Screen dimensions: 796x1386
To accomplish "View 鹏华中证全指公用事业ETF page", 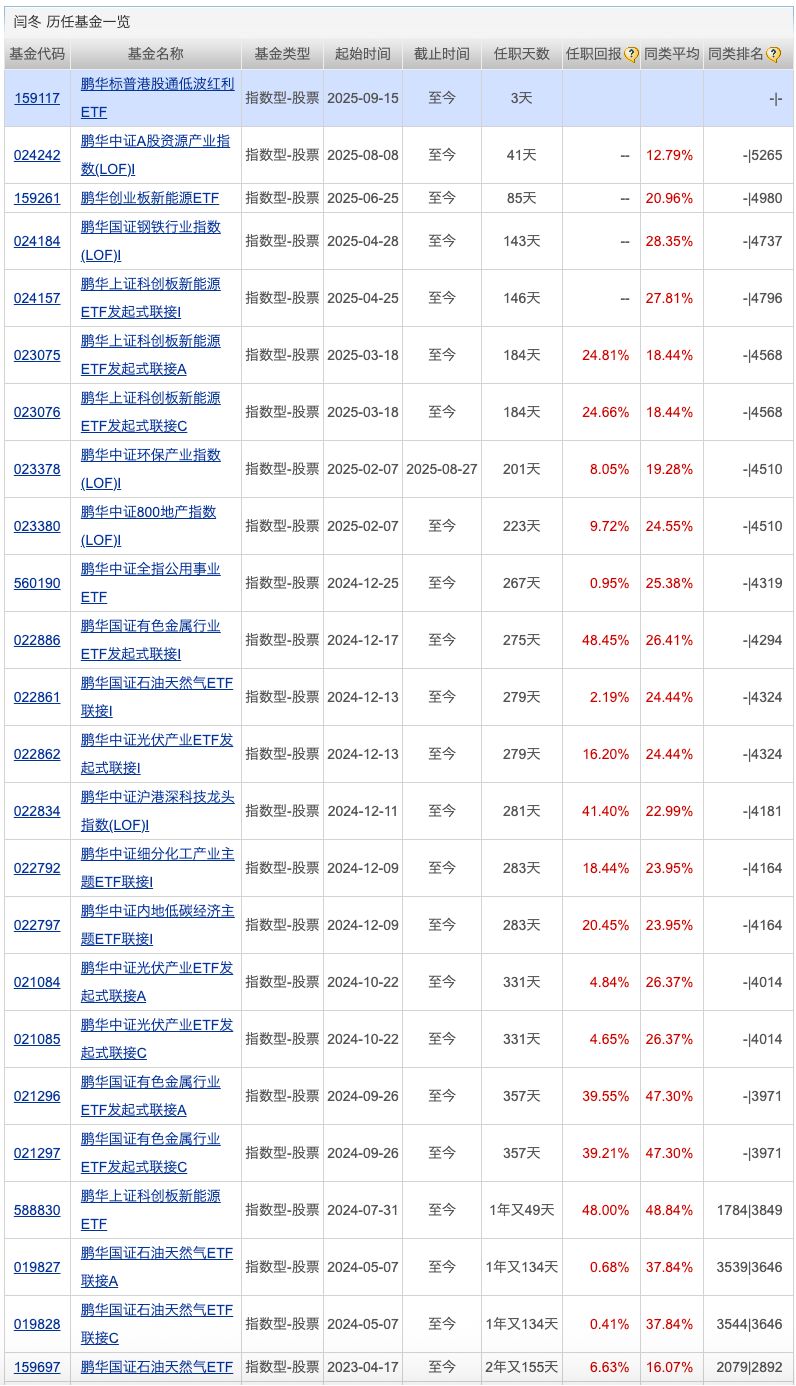I will click(151, 583).
